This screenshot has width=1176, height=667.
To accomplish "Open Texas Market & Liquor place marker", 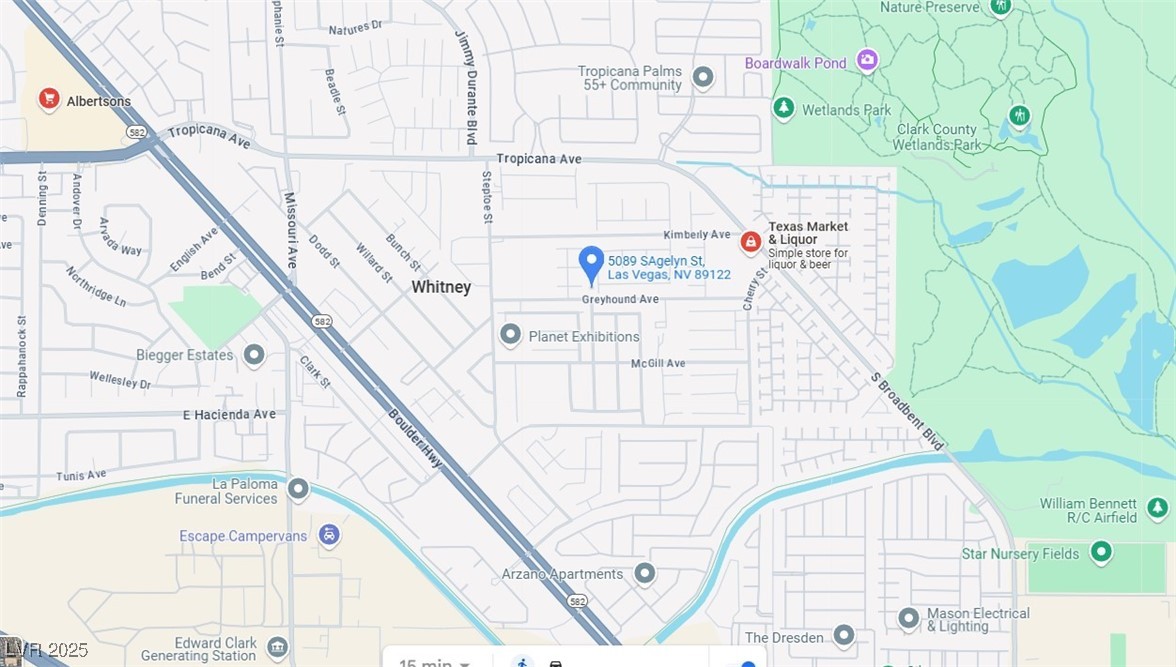I will click(x=751, y=241).
